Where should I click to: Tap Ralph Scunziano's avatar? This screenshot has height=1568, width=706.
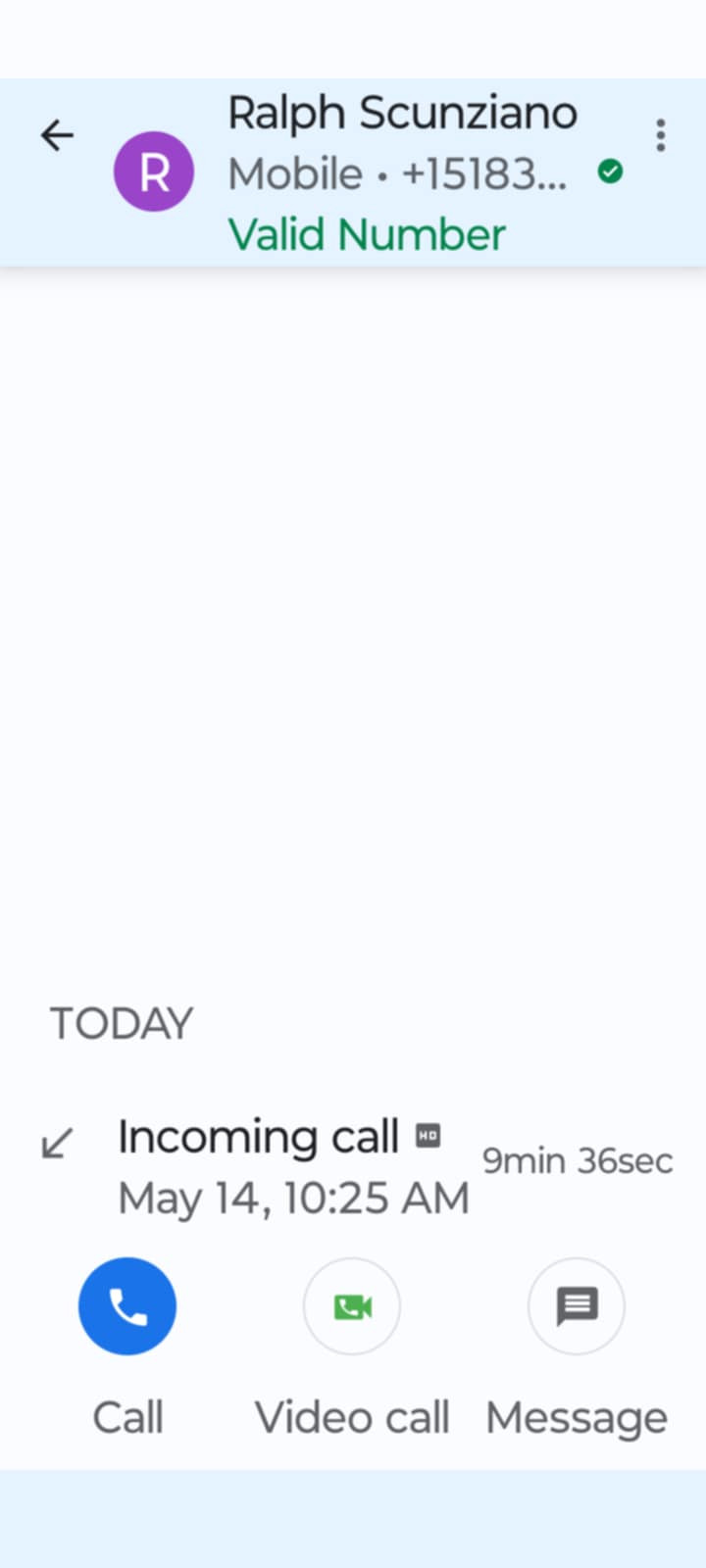pos(154,171)
